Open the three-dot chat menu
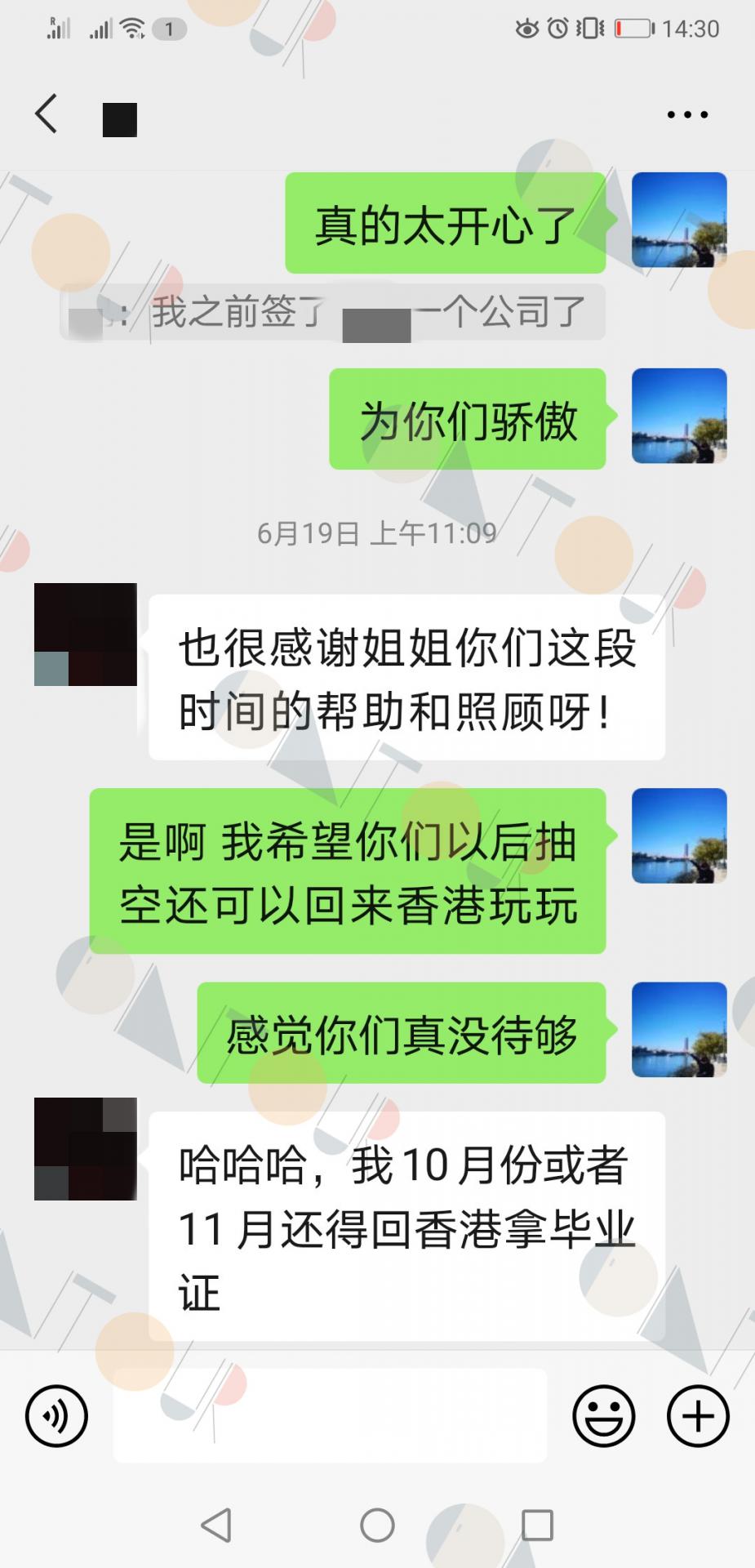 [x=687, y=114]
